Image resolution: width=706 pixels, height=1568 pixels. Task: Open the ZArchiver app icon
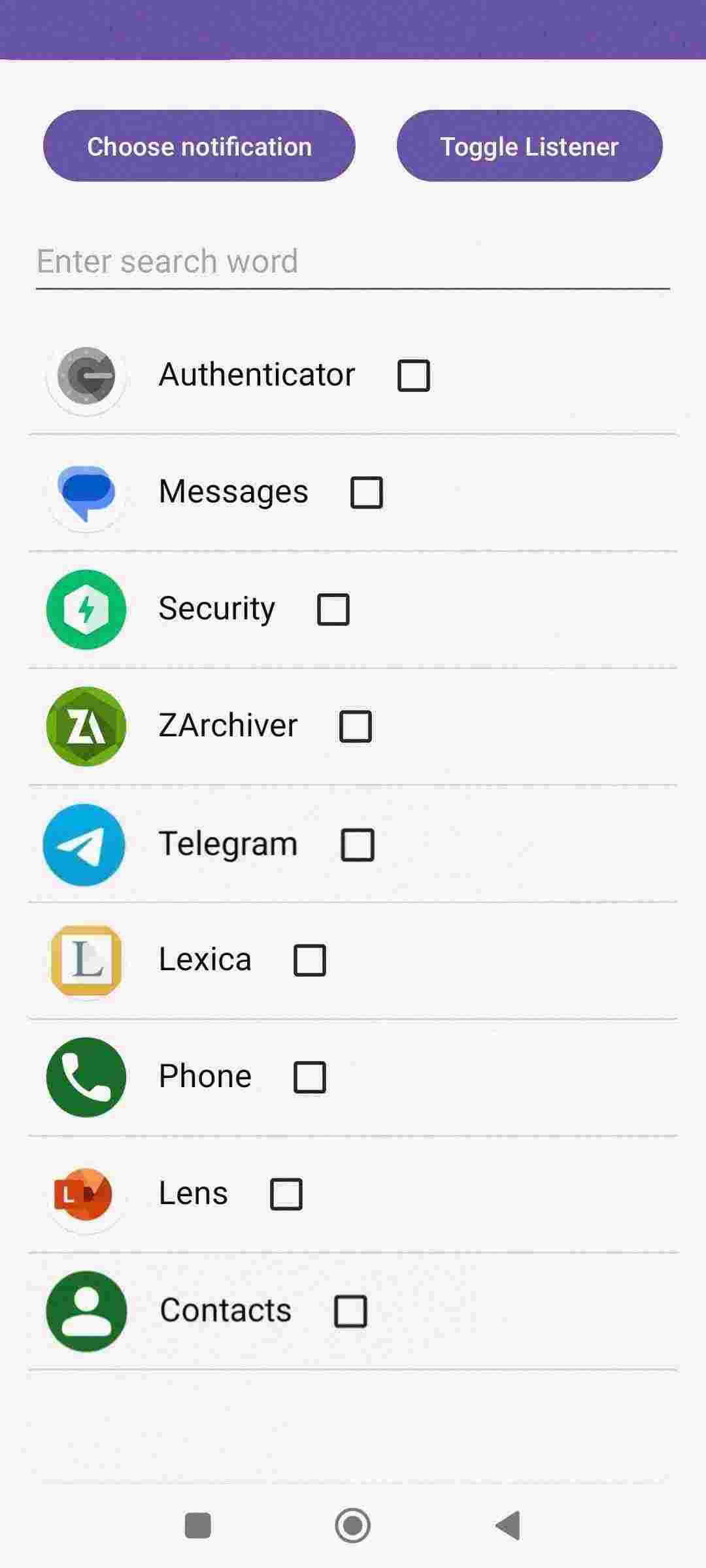[85, 727]
